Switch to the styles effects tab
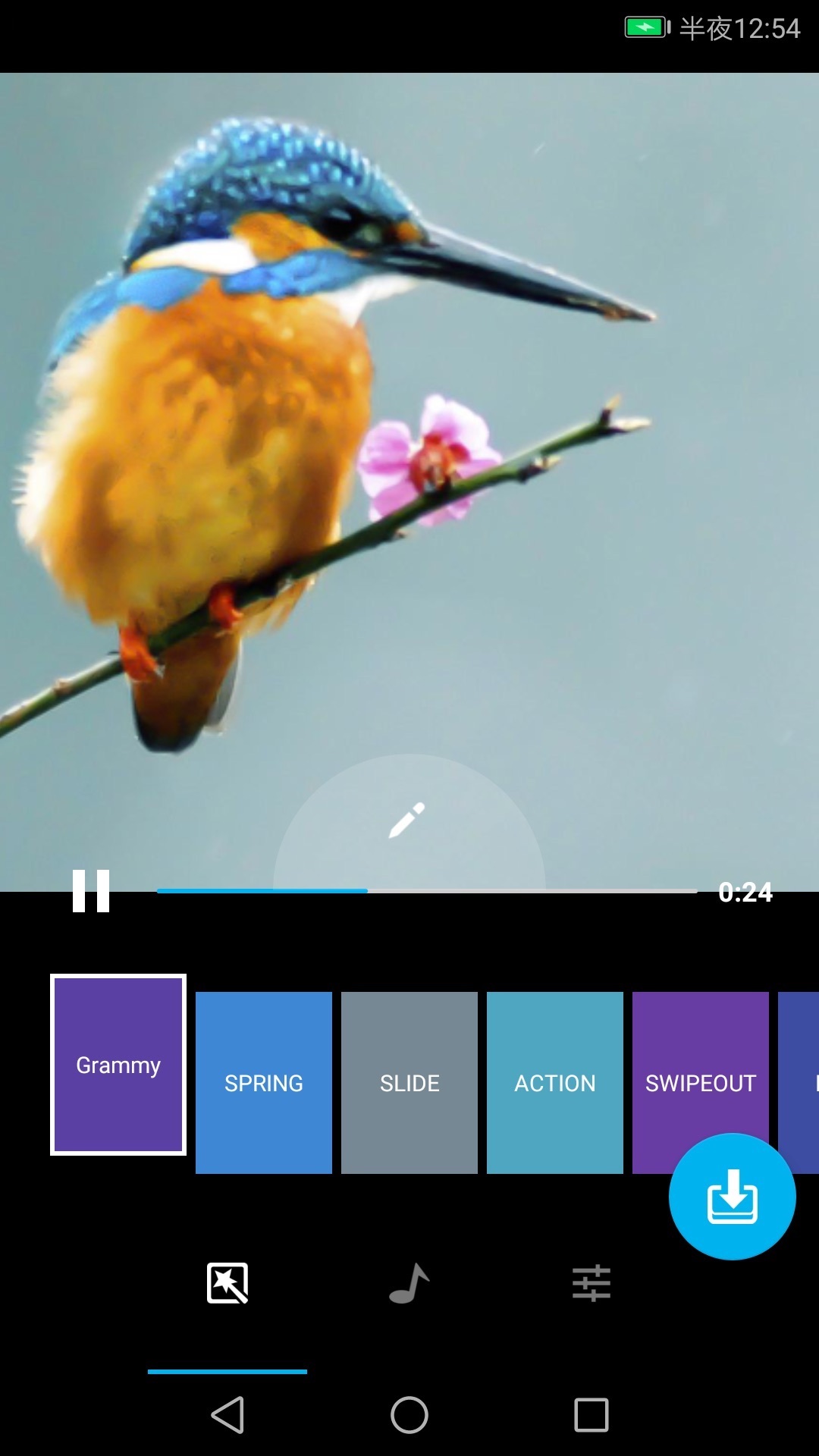 (227, 1283)
